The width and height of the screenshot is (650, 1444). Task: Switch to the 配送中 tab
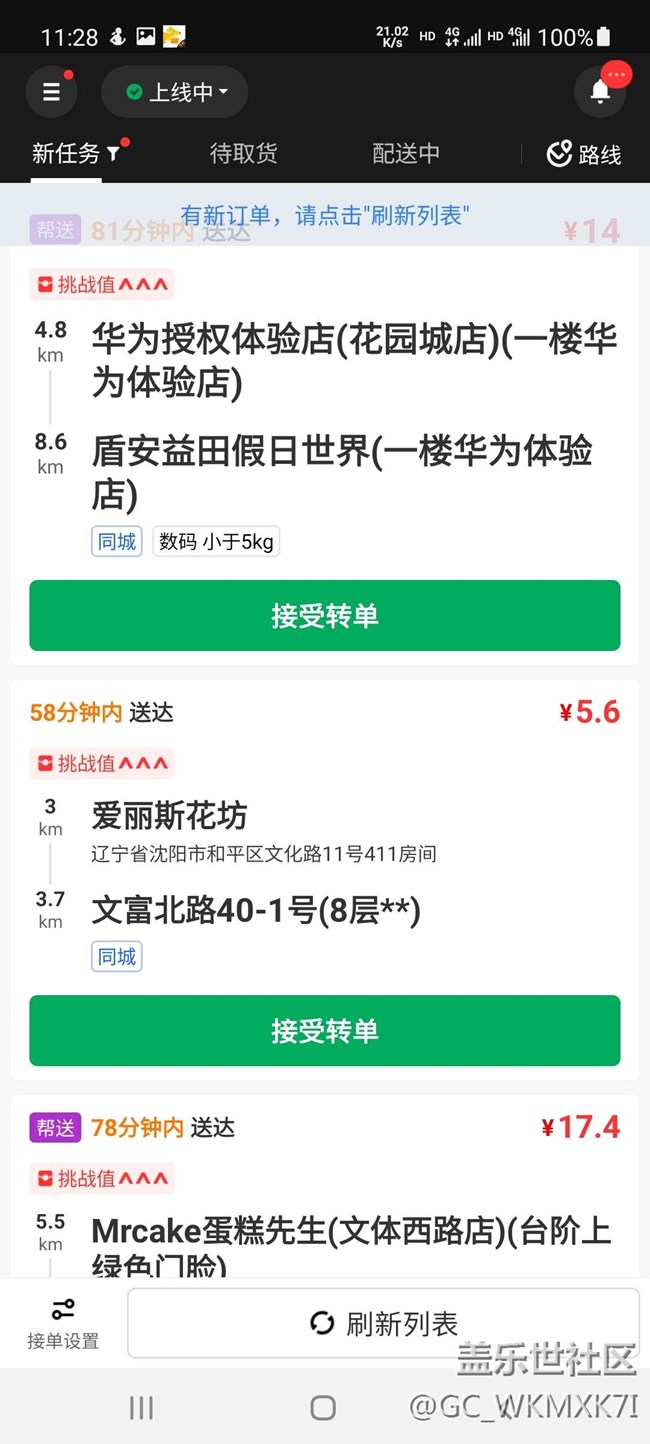coord(406,153)
